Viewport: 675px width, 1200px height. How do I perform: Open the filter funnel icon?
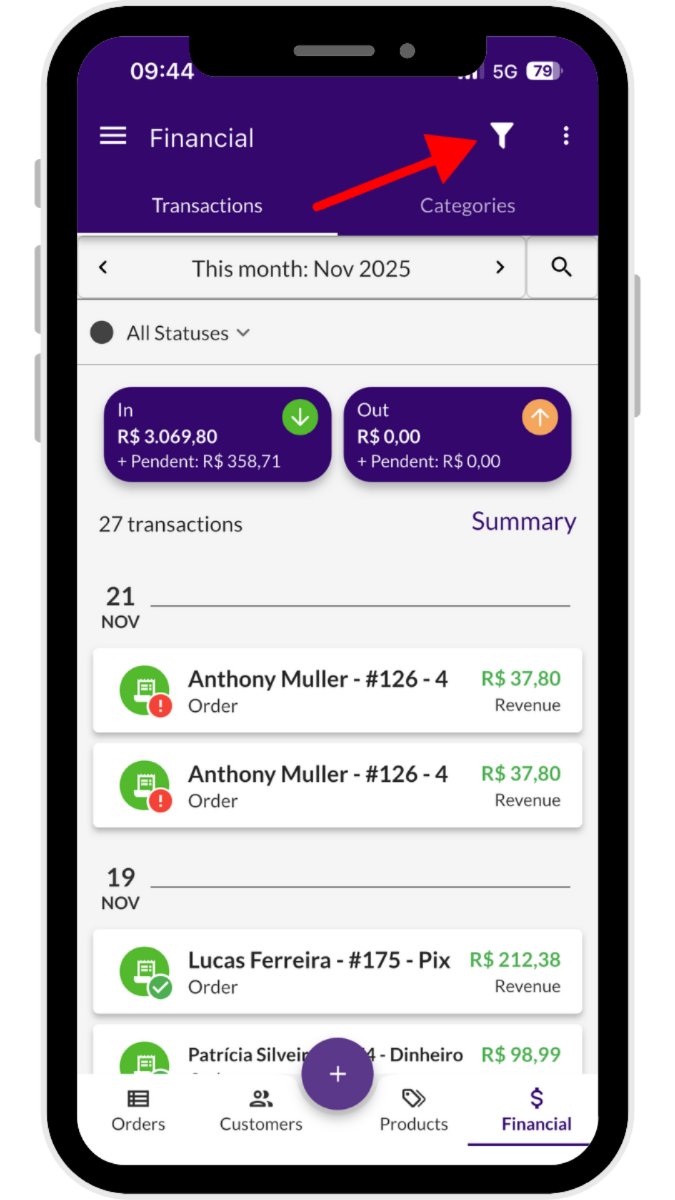[x=501, y=136]
